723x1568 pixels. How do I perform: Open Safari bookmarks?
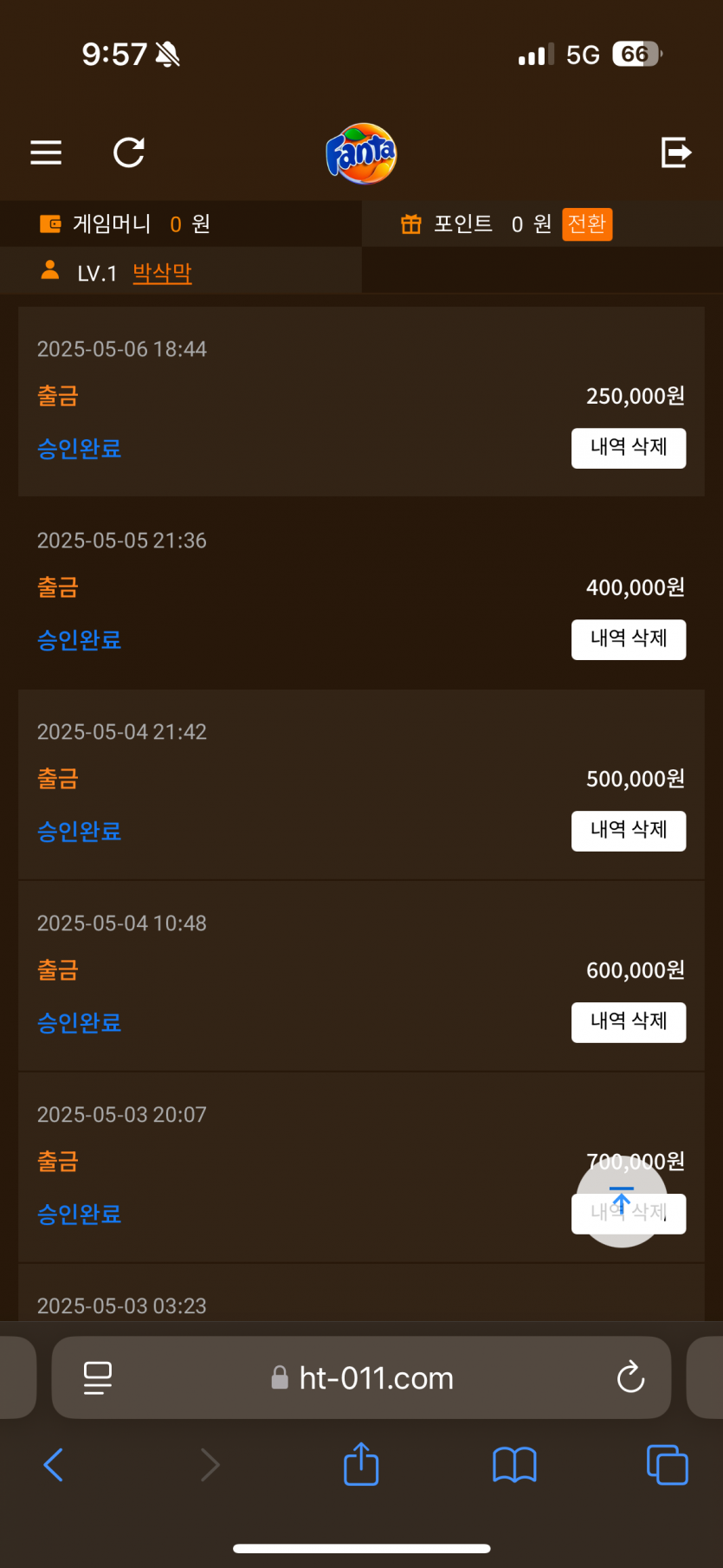514,1465
